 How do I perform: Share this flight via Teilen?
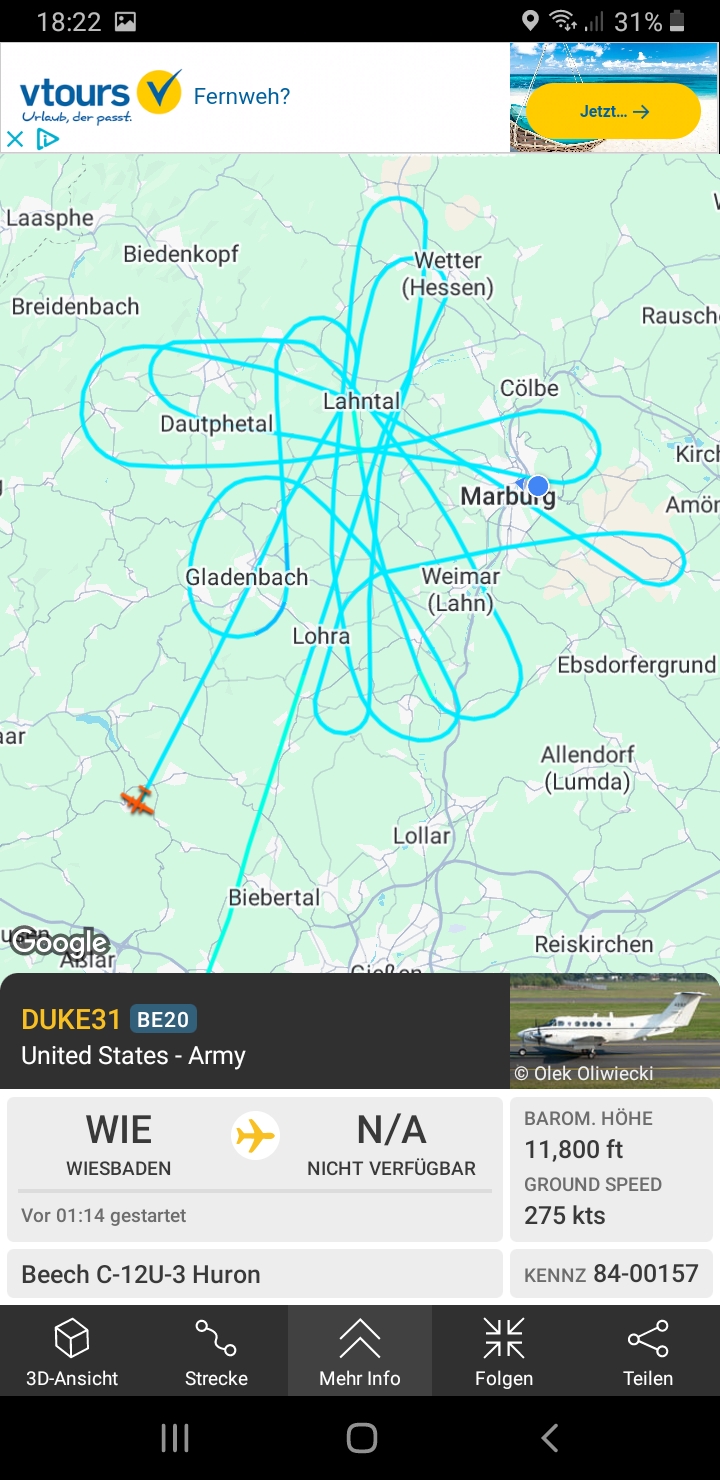point(648,1351)
